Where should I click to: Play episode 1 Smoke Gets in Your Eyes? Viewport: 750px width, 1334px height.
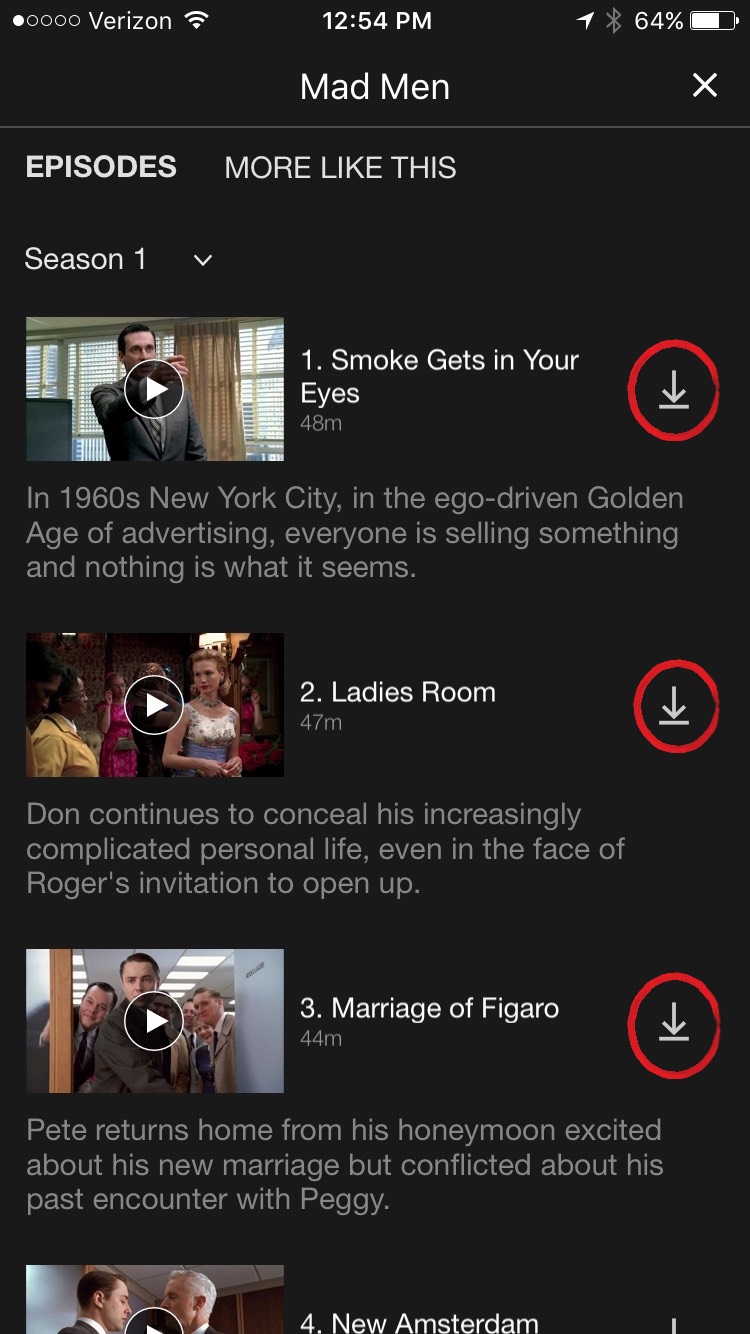click(154, 389)
